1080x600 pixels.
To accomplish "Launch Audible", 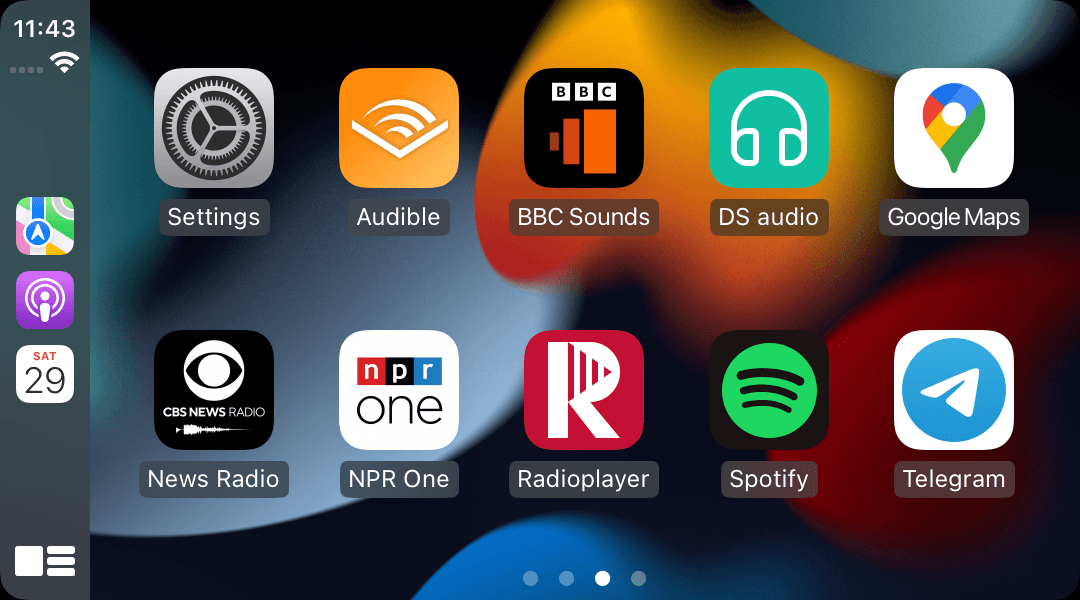I will (398, 128).
